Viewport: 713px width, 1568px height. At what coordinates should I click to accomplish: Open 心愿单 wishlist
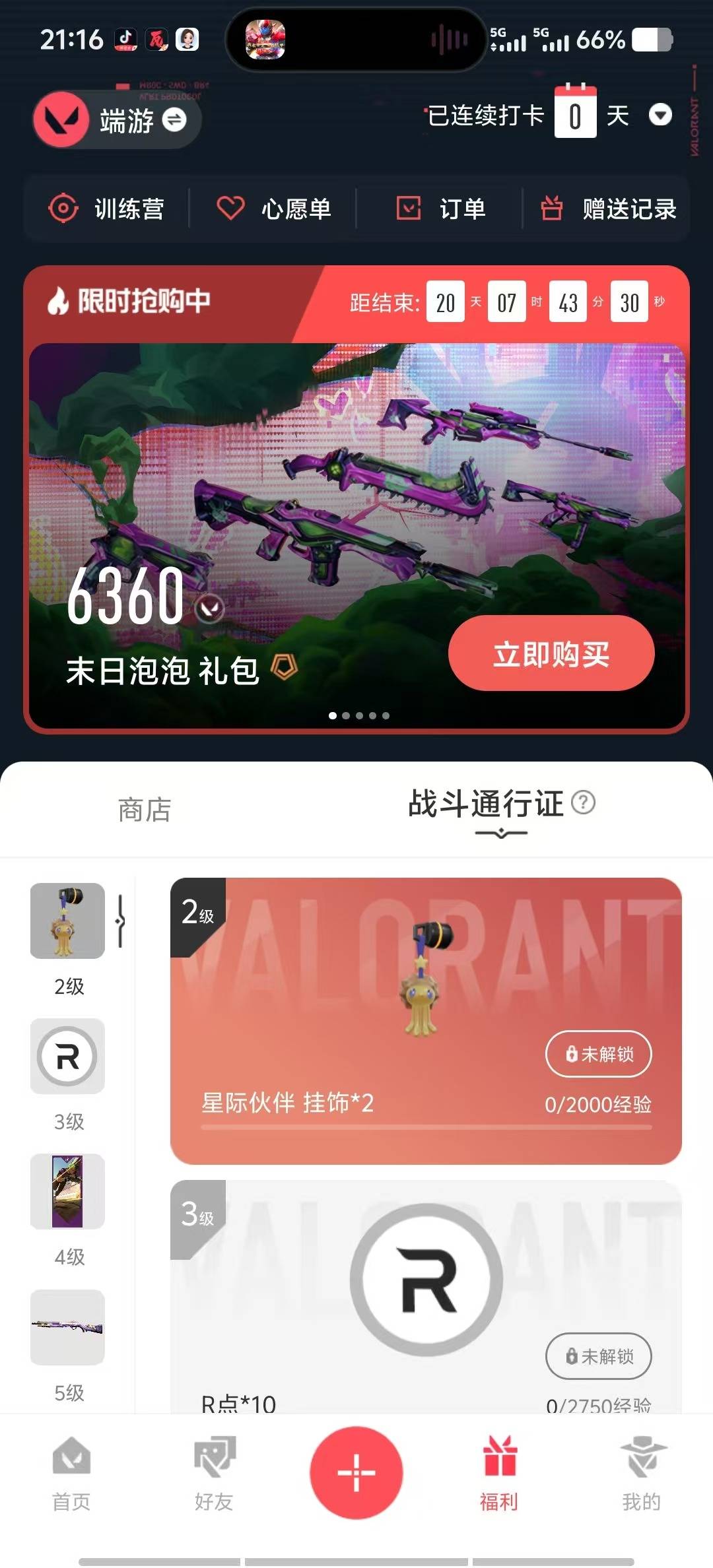[273, 209]
